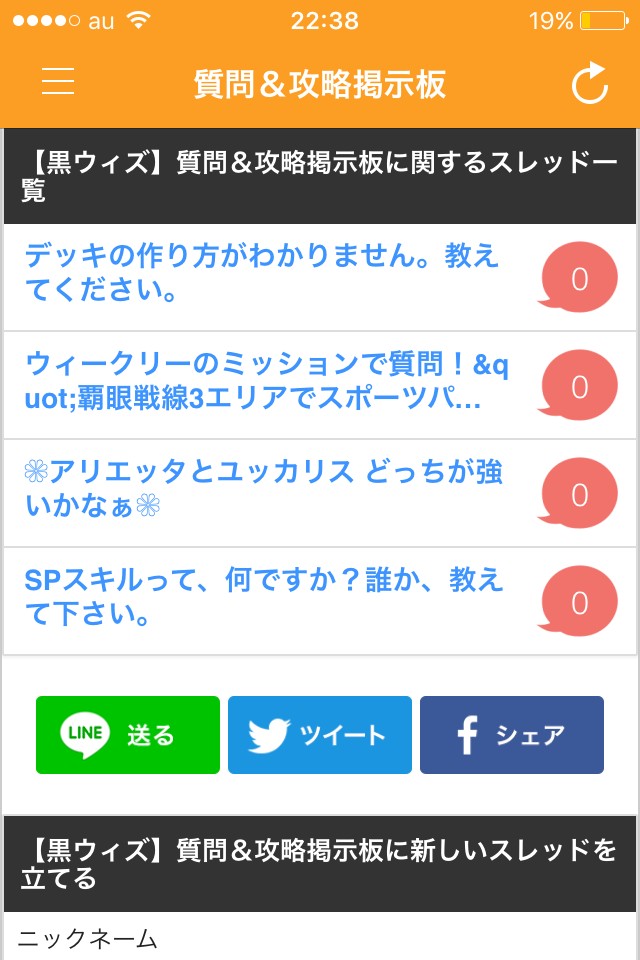Share on Facebook with シェア
The width and height of the screenshot is (640, 960).
(x=511, y=735)
